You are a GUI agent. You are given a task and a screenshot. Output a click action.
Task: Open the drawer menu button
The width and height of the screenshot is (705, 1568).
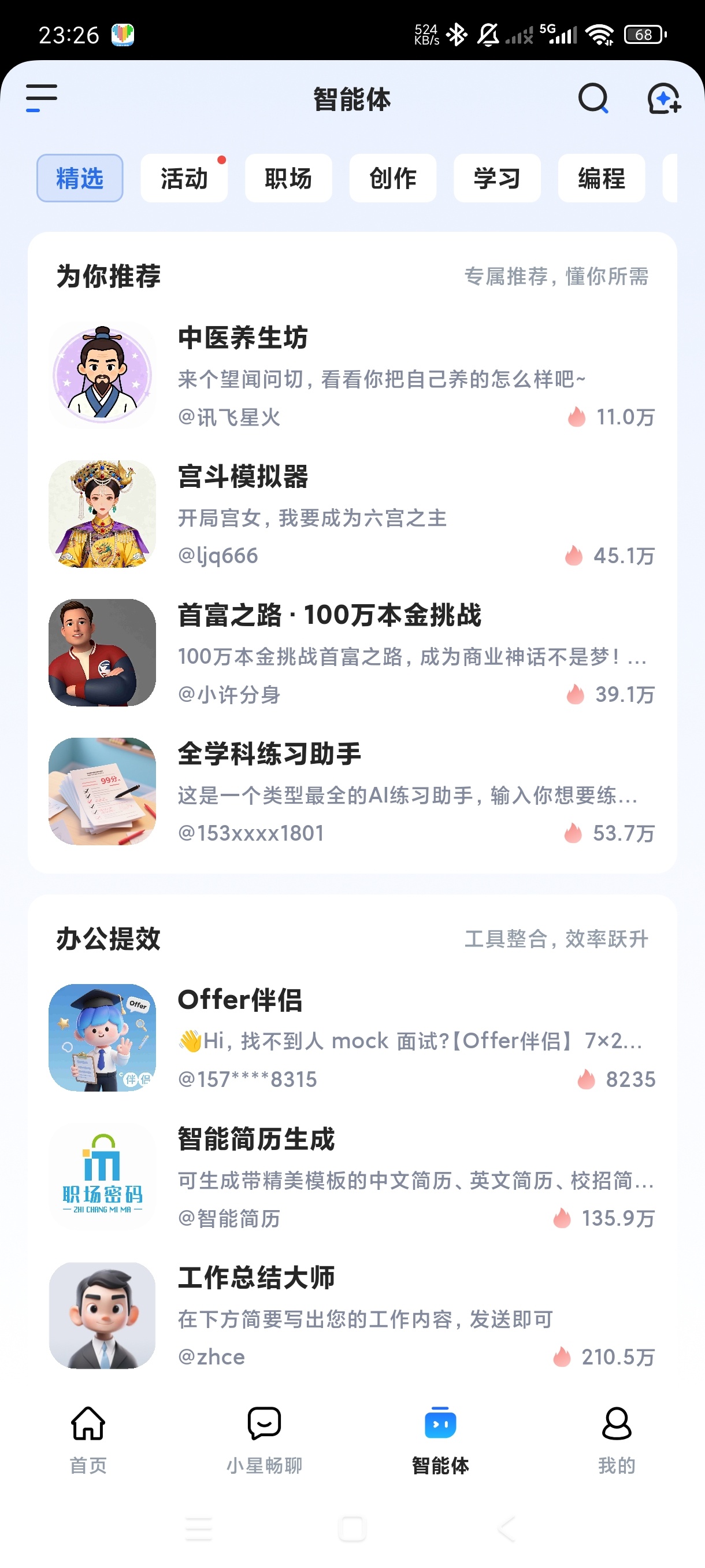tap(42, 99)
